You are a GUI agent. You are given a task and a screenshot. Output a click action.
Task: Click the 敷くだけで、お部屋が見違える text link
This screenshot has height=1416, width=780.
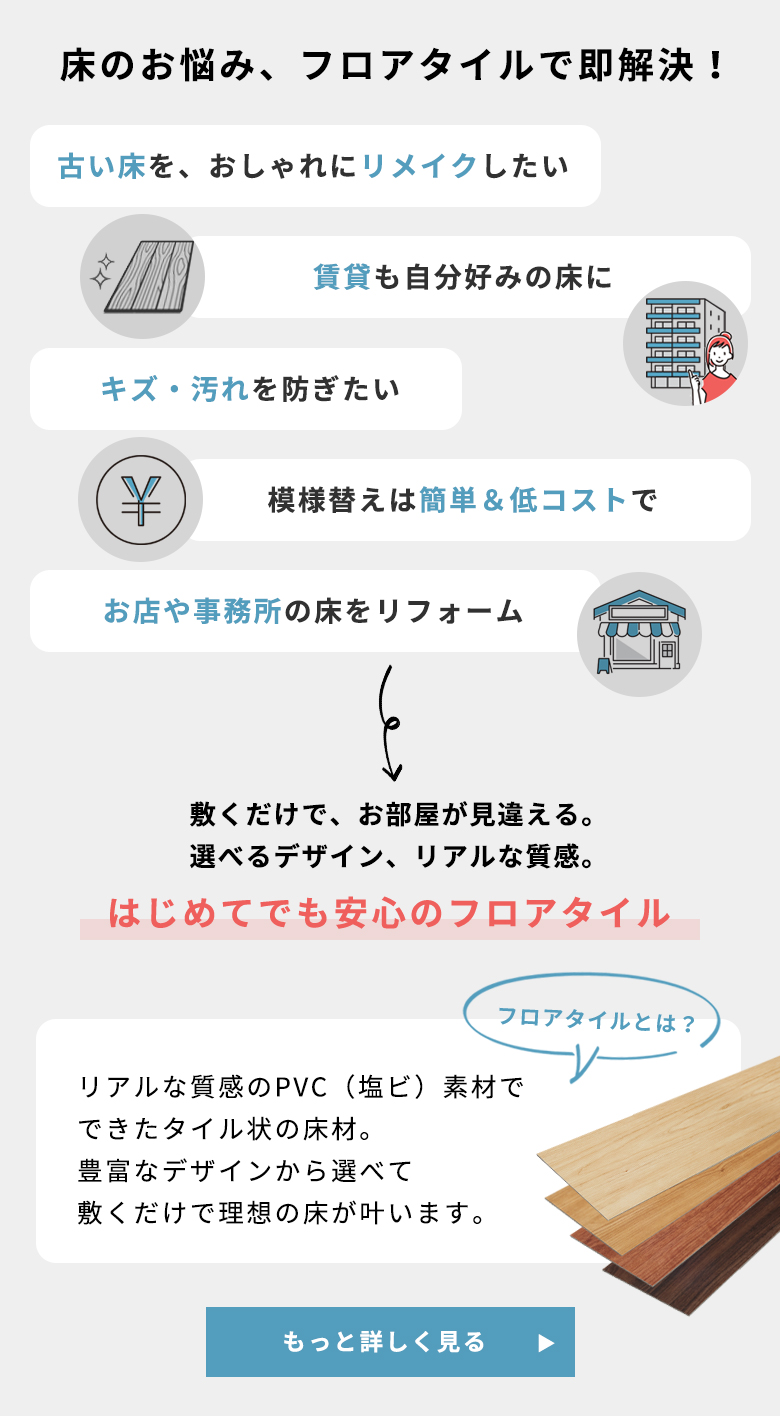pos(392,814)
